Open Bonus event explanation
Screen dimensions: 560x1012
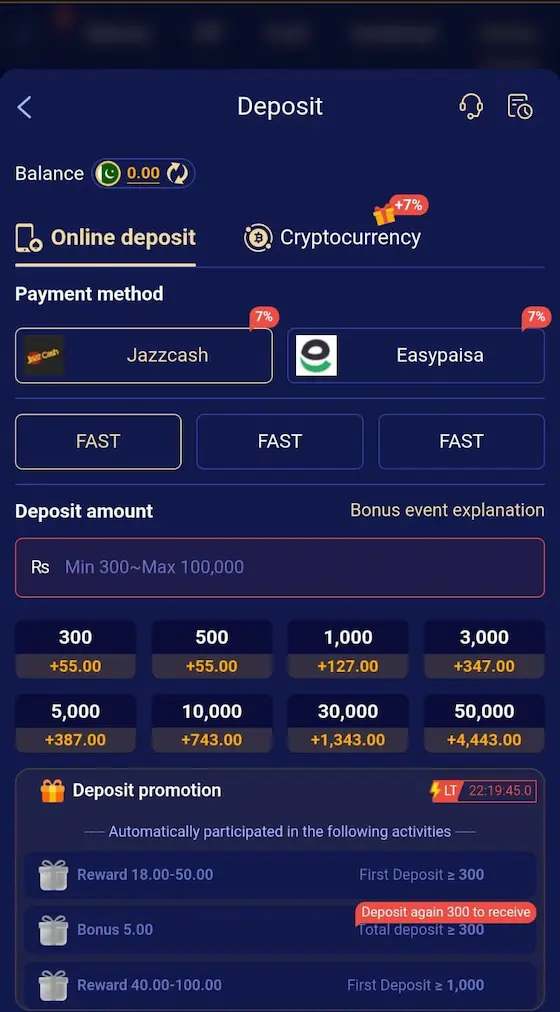tap(447, 510)
